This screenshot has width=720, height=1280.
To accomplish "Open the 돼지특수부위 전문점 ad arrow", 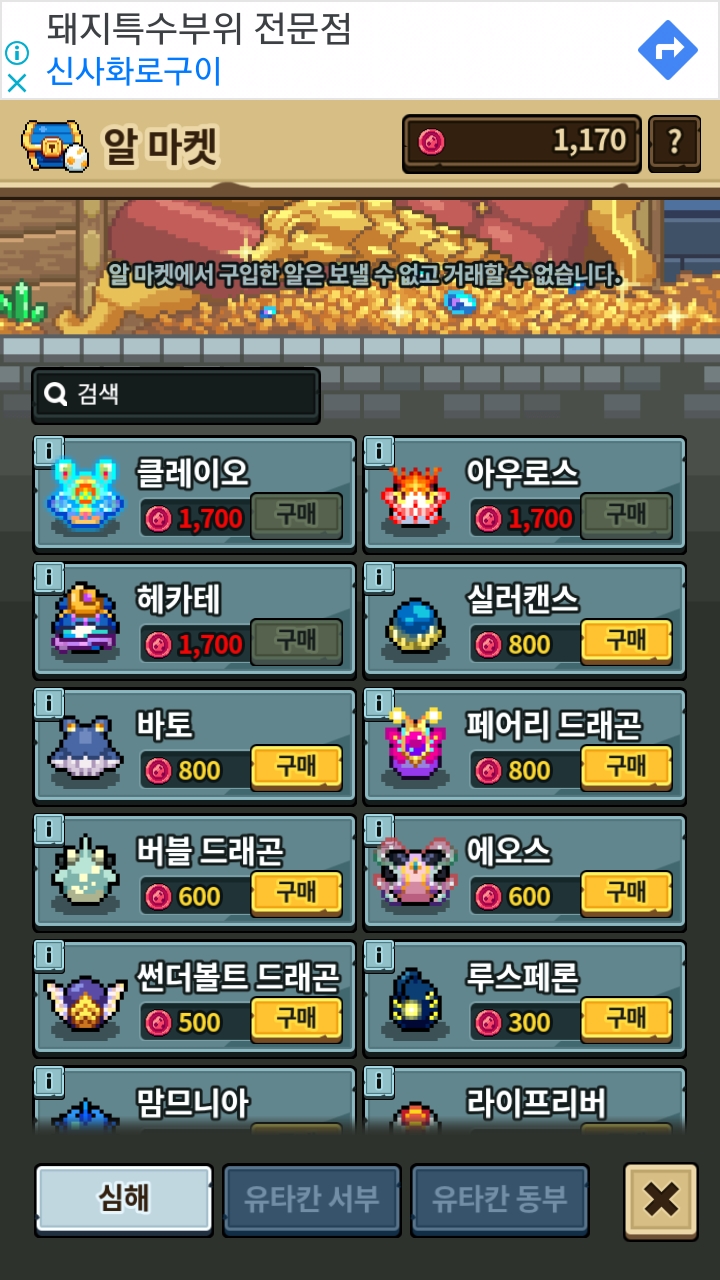I will point(667,49).
